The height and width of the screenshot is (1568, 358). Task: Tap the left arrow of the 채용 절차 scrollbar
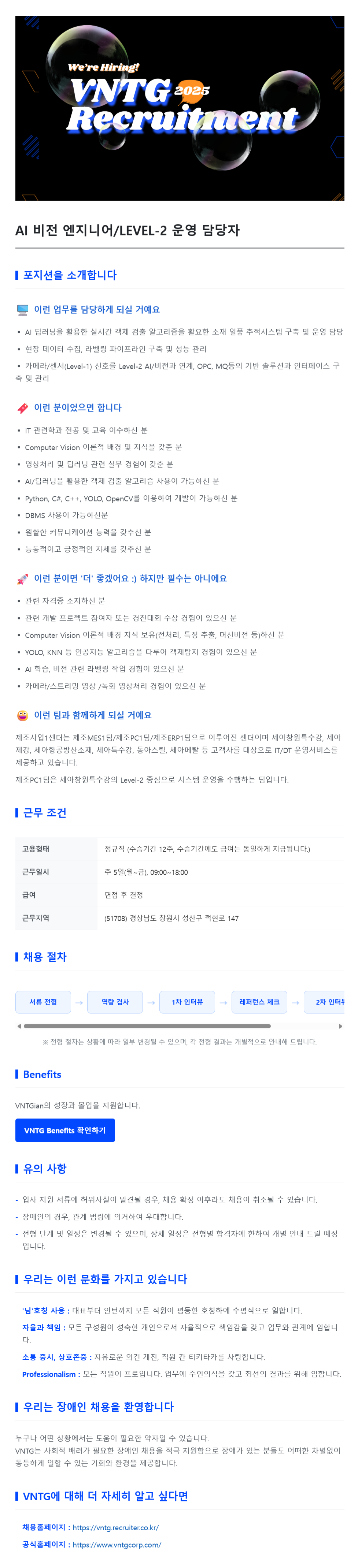tap(19, 1026)
